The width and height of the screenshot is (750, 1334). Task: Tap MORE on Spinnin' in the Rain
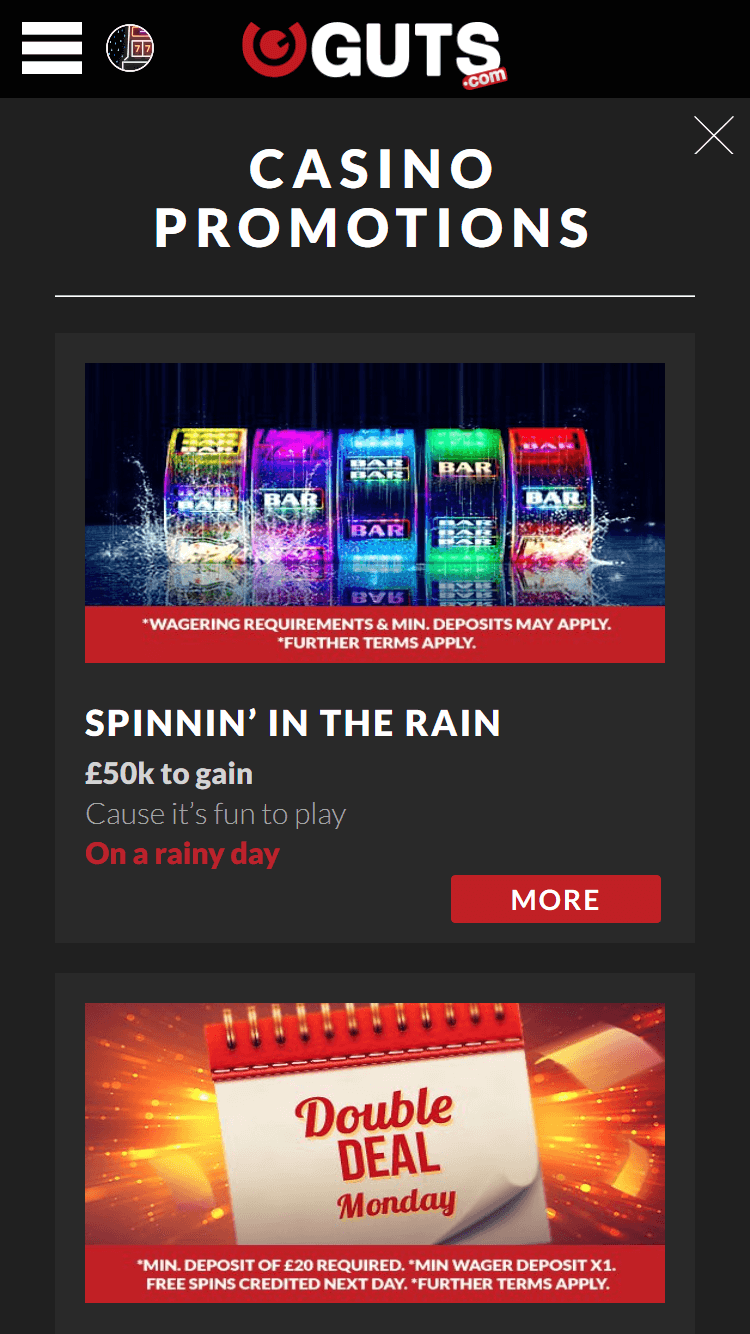coord(555,899)
